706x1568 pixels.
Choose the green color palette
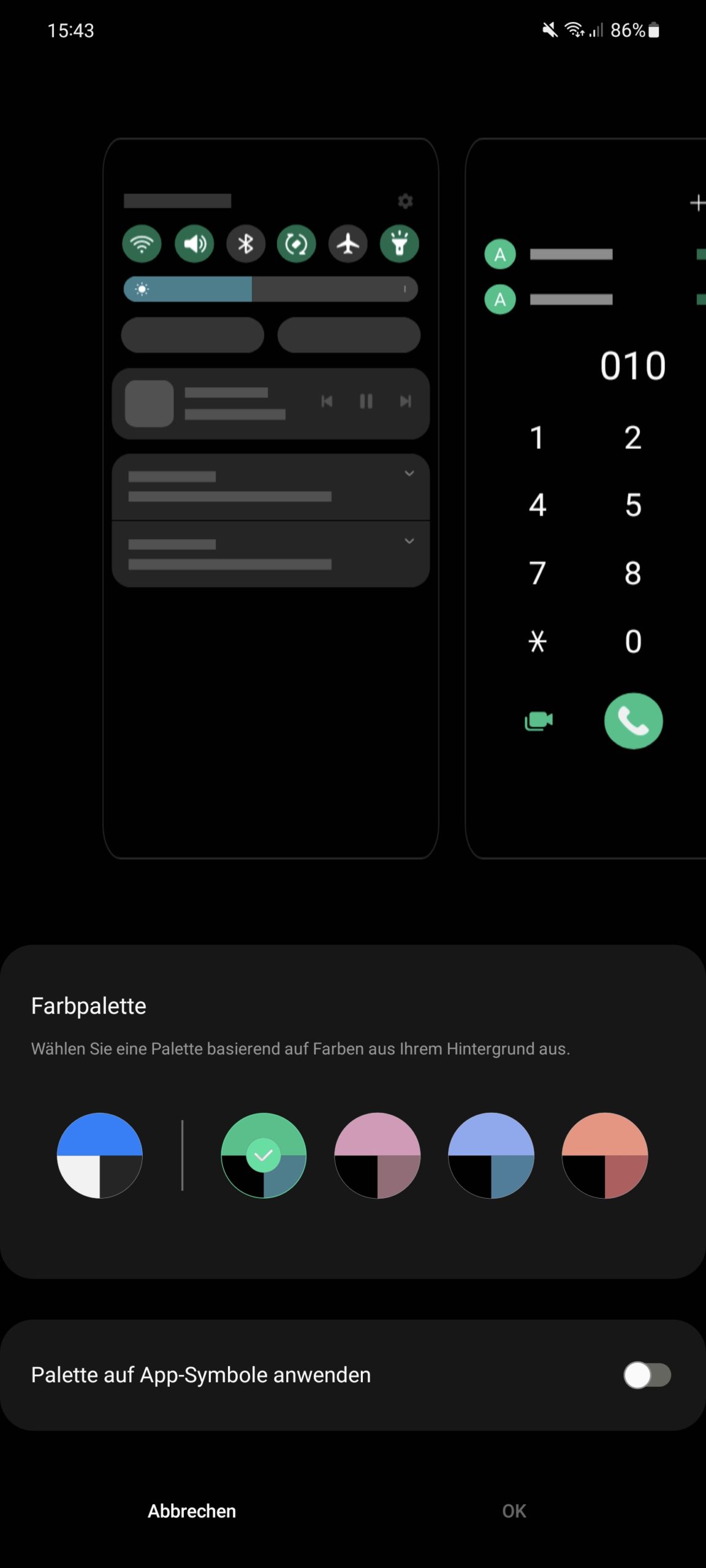264,1155
